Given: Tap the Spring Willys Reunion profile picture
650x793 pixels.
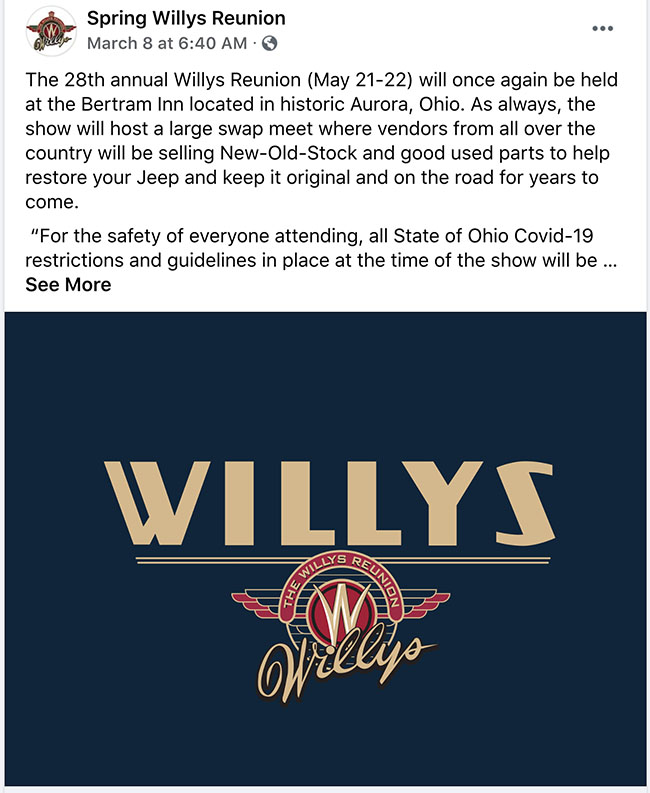Looking at the screenshot, I should [x=48, y=31].
